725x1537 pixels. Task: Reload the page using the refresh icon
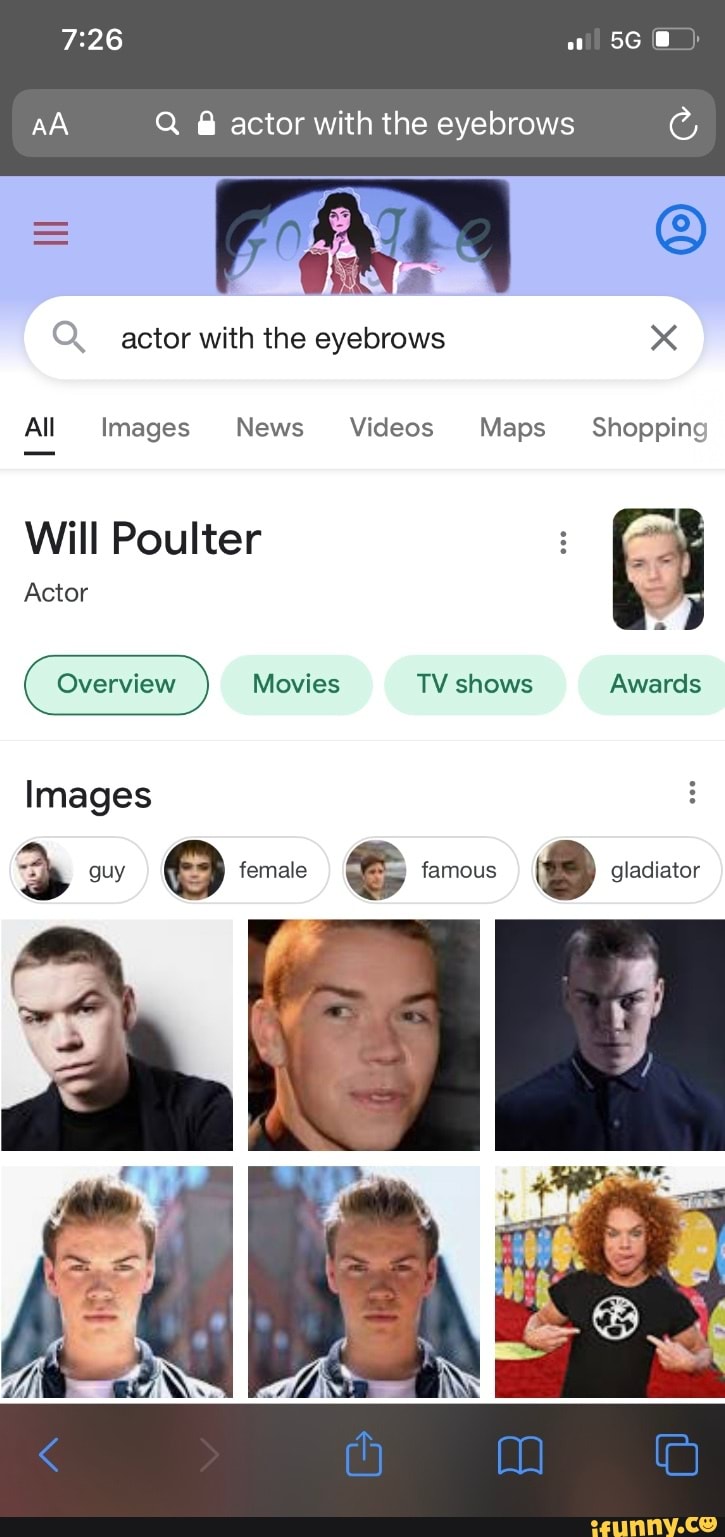click(x=682, y=124)
